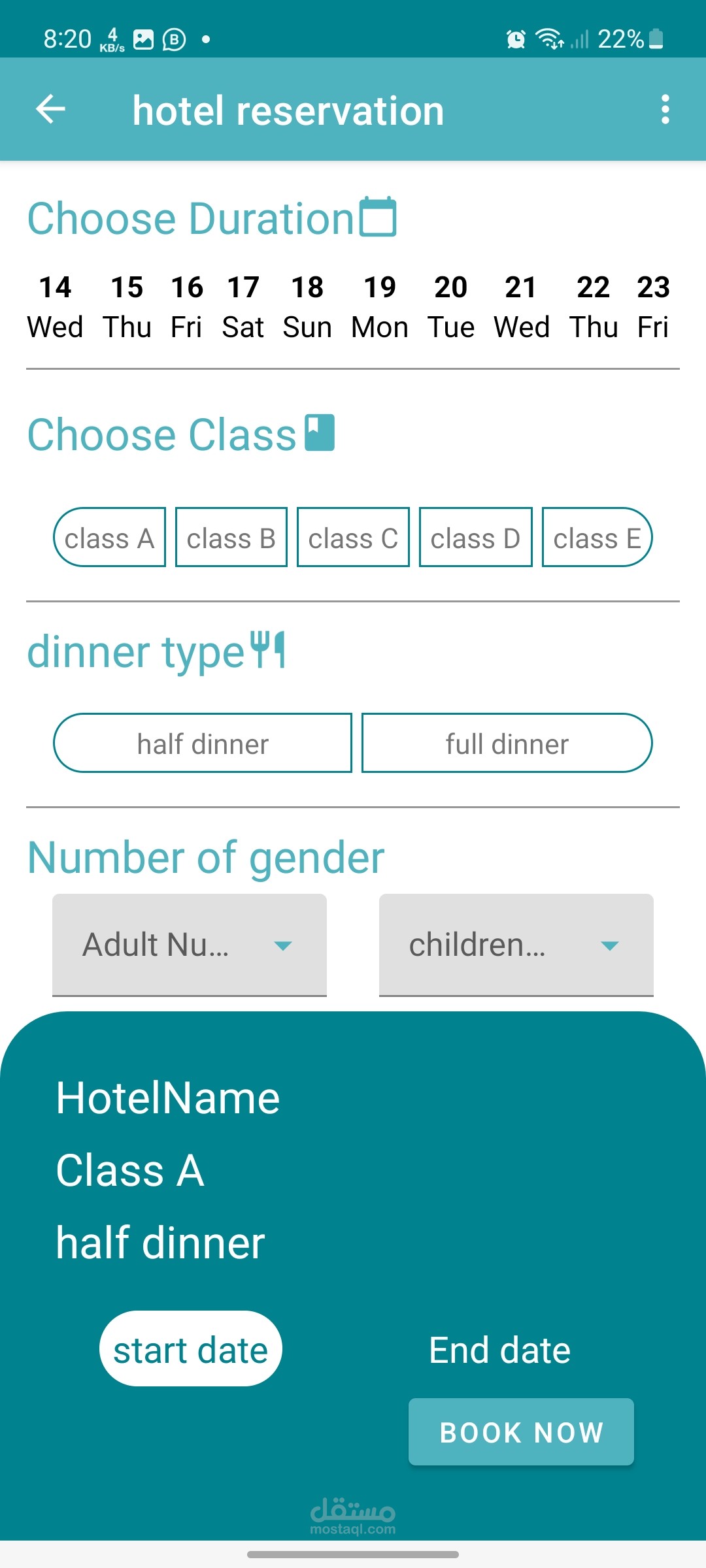
Task: Choose full dinner option
Action: (507, 743)
